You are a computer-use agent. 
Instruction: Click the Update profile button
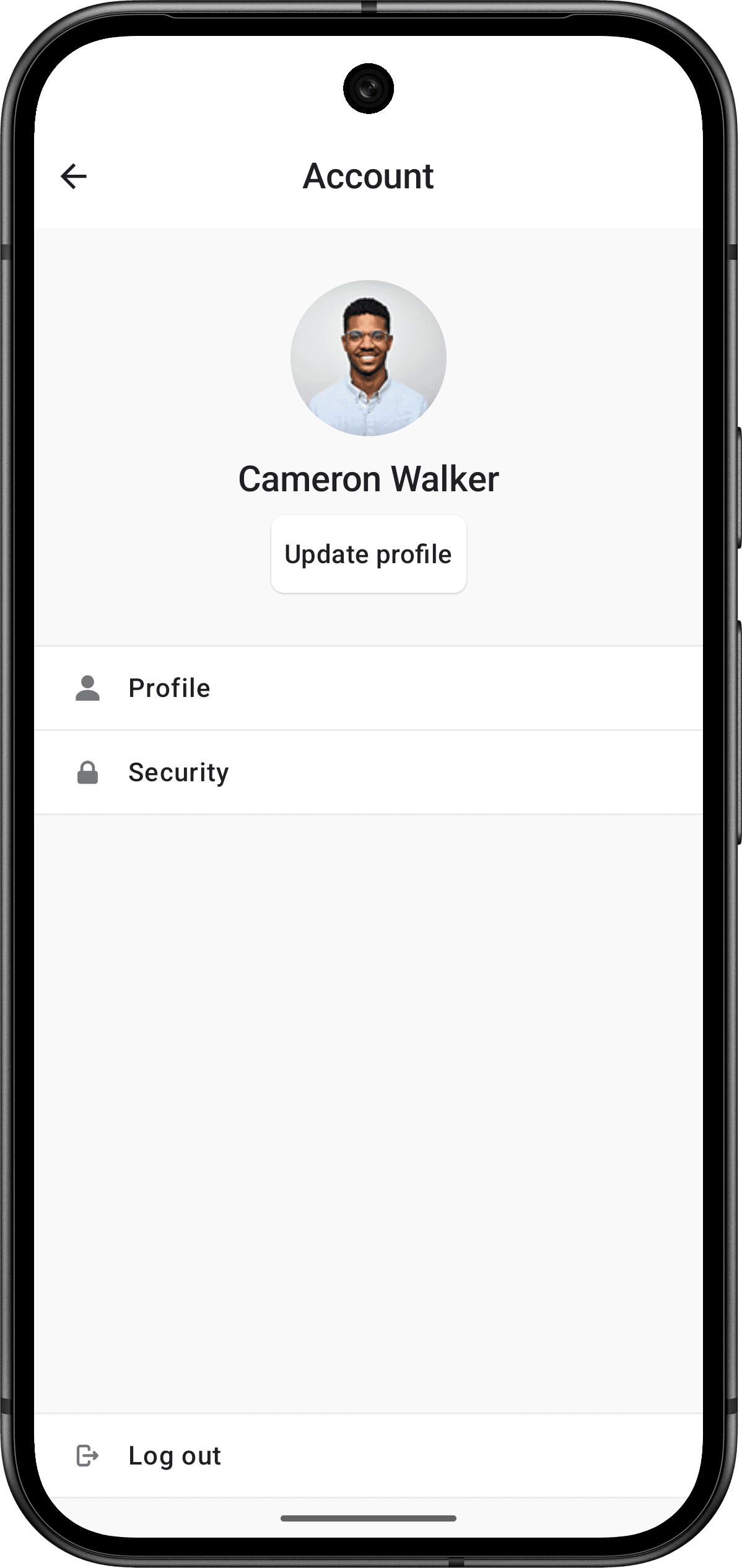click(369, 554)
